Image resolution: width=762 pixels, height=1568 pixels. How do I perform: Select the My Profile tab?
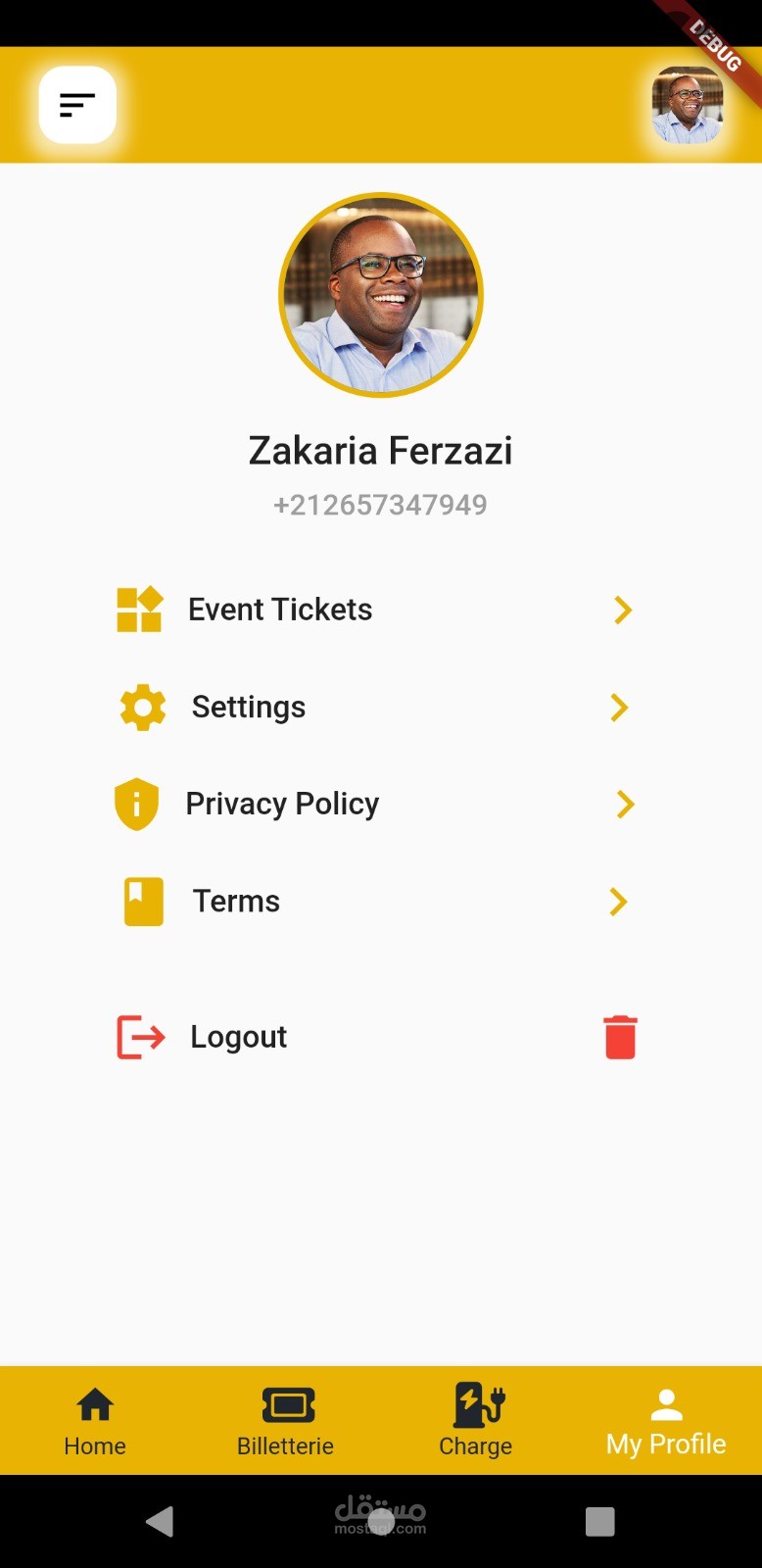[666, 1422]
